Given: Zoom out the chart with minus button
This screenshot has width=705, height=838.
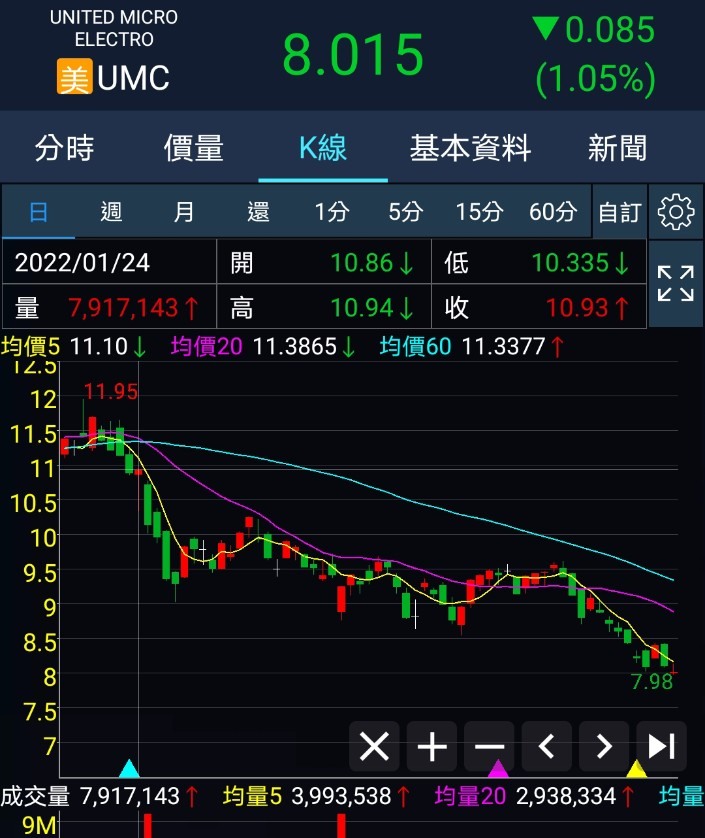Looking at the screenshot, I should point(489,746).
